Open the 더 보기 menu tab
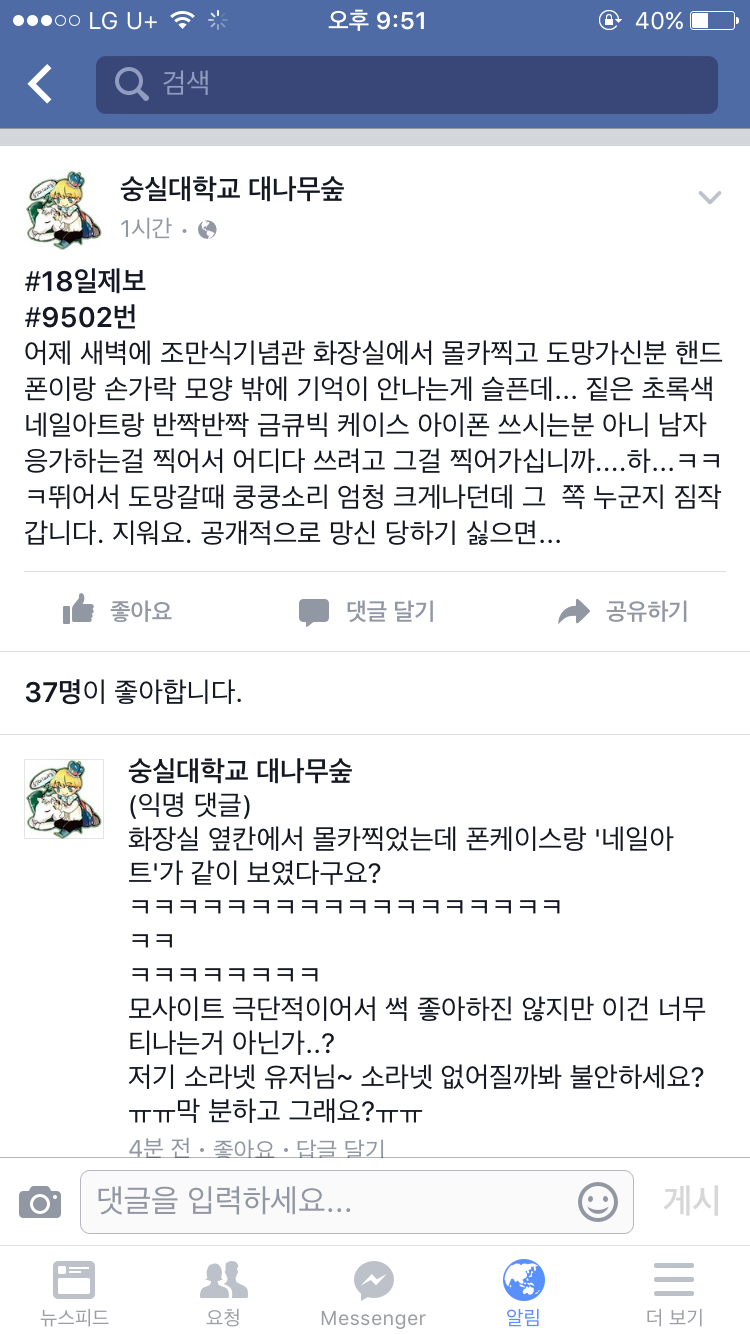 (674, 1292)
